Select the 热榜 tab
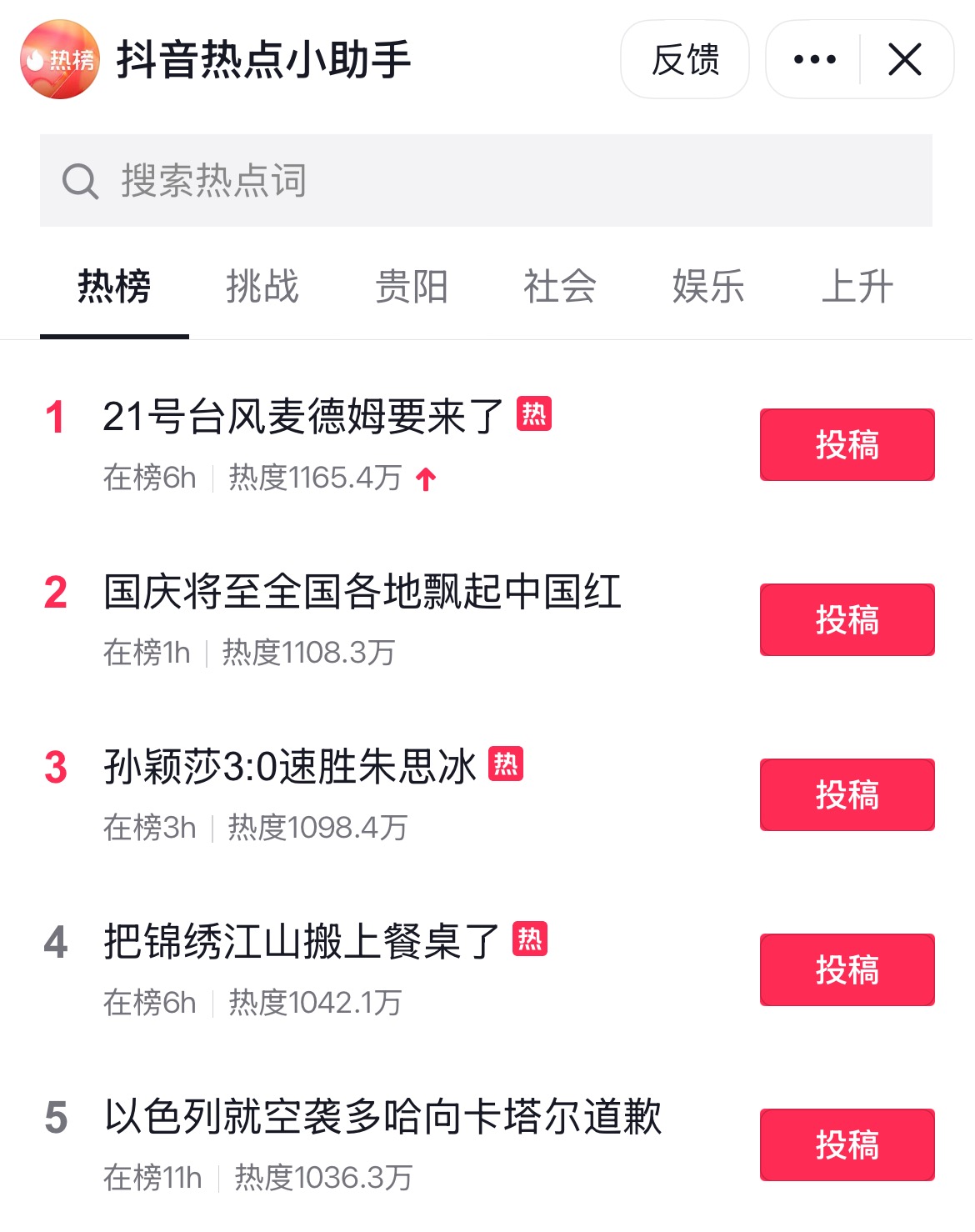Screen dimensions: 975x1232 [x=114, y=288]
